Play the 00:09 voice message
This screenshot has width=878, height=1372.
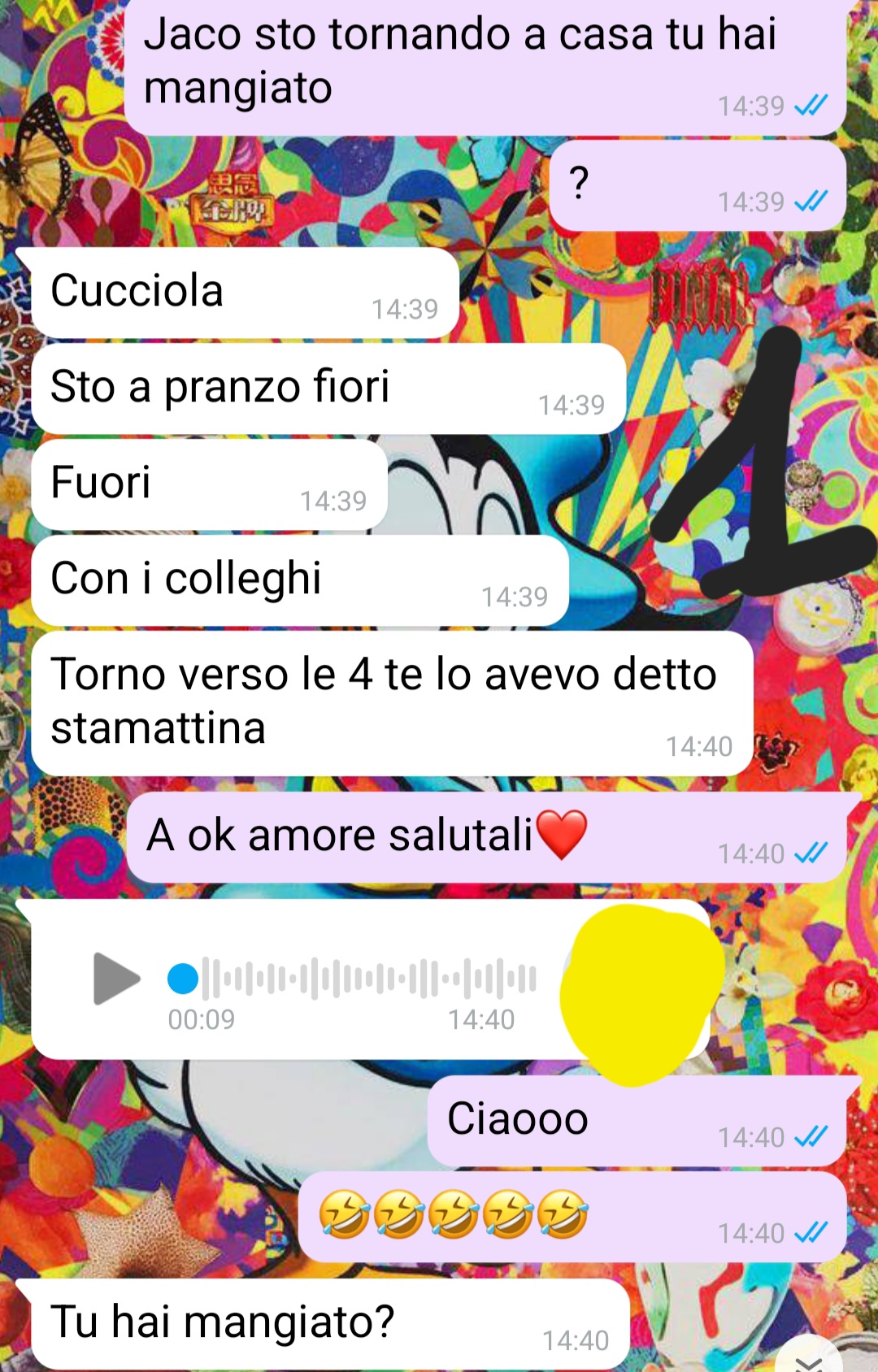click(116, 978)
